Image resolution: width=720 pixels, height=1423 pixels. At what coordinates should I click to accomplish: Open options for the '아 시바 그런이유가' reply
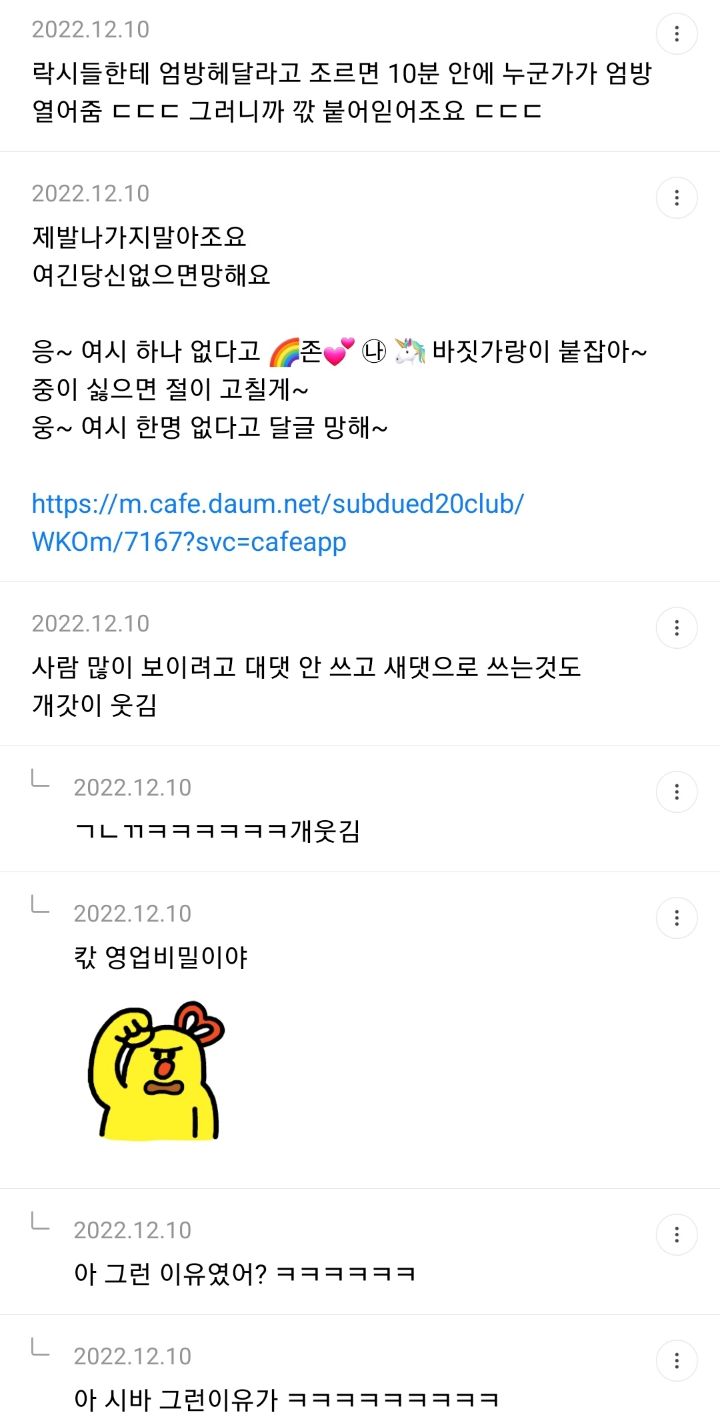pos(677,1361)
